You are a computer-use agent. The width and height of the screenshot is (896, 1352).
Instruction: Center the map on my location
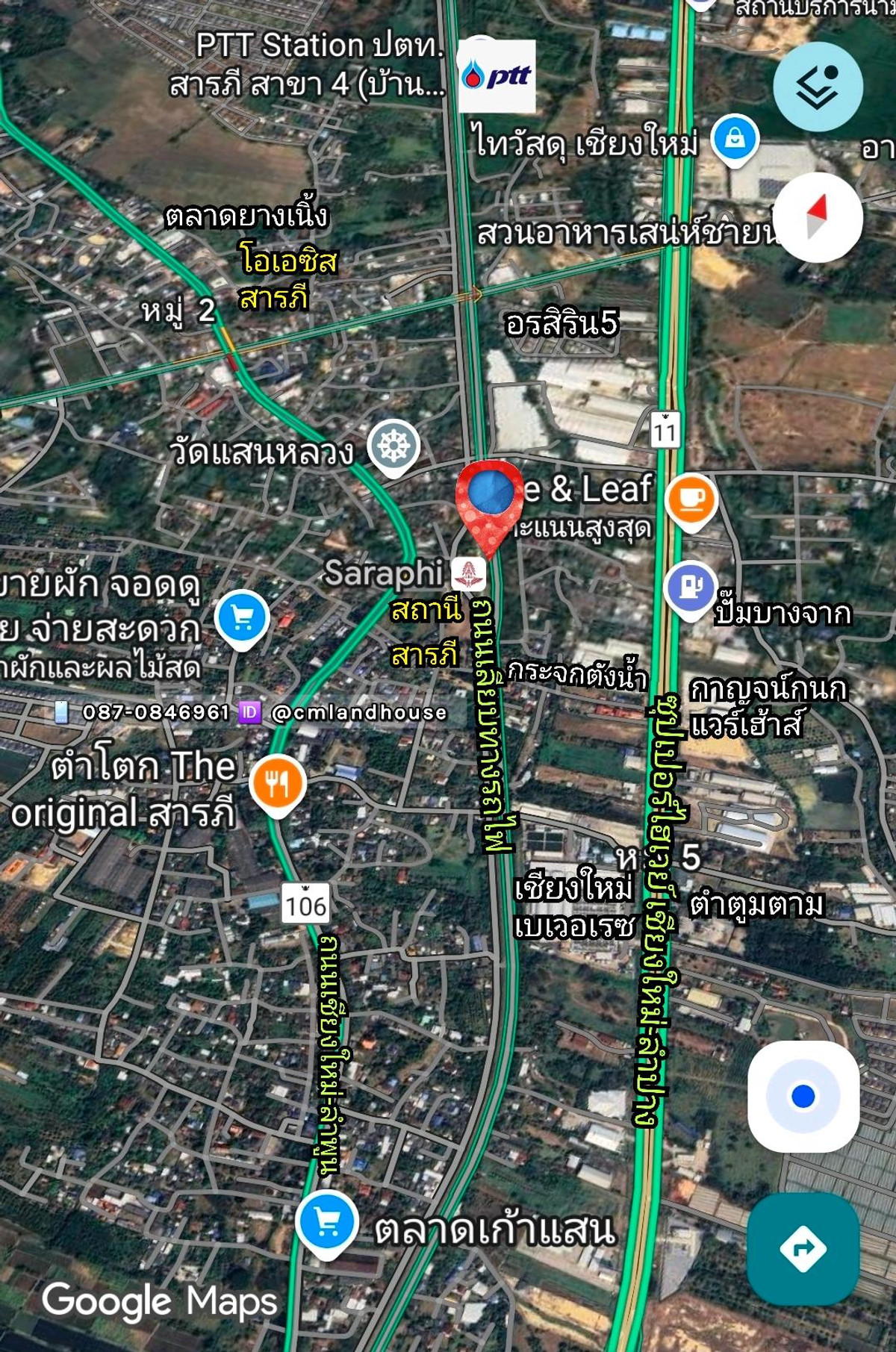pos(803,1096)
